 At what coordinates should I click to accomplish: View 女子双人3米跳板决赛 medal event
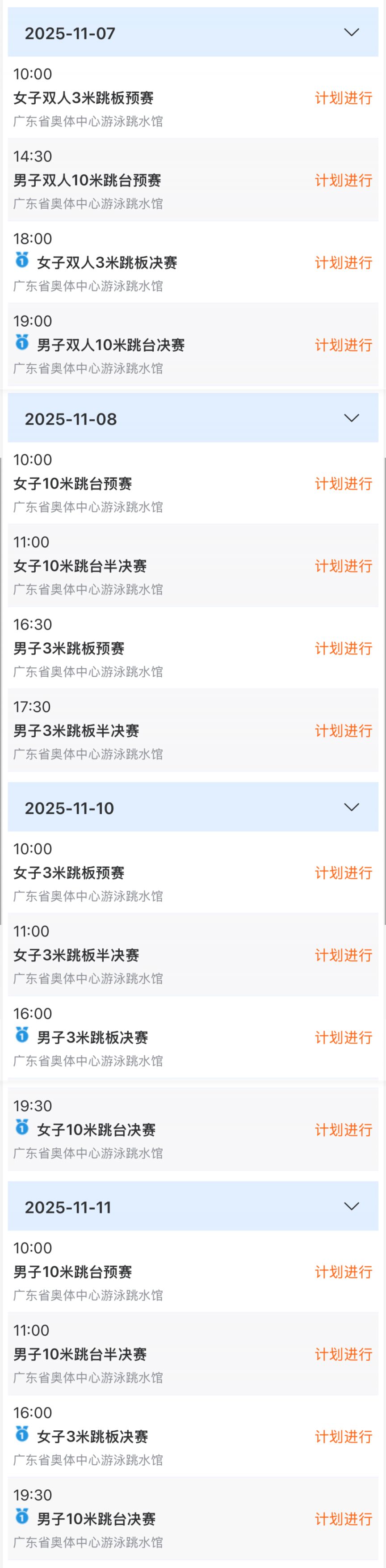tap(106, 263)
